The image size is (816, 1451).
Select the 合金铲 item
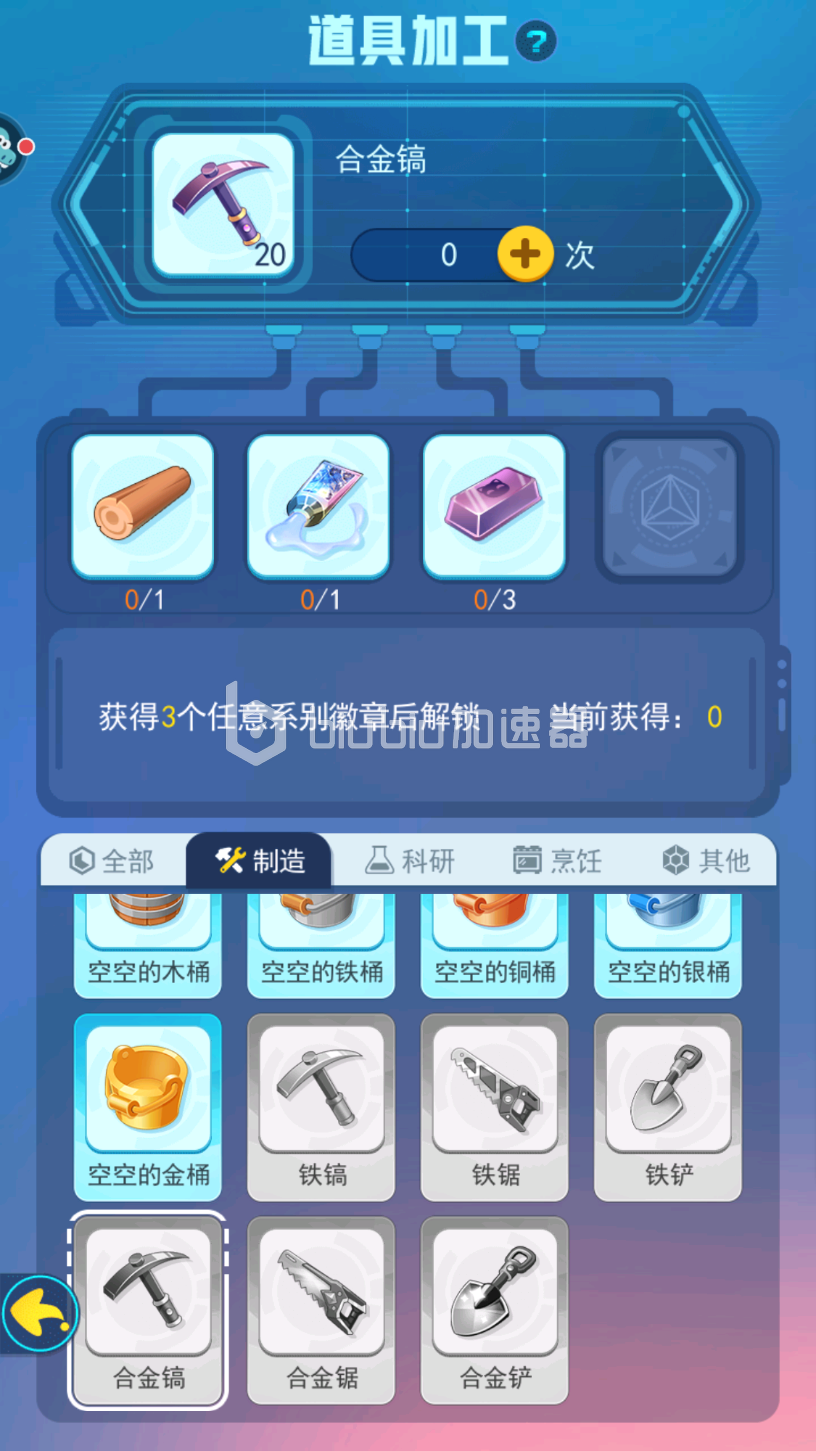pyautogui.click(x=495, y=1308)
